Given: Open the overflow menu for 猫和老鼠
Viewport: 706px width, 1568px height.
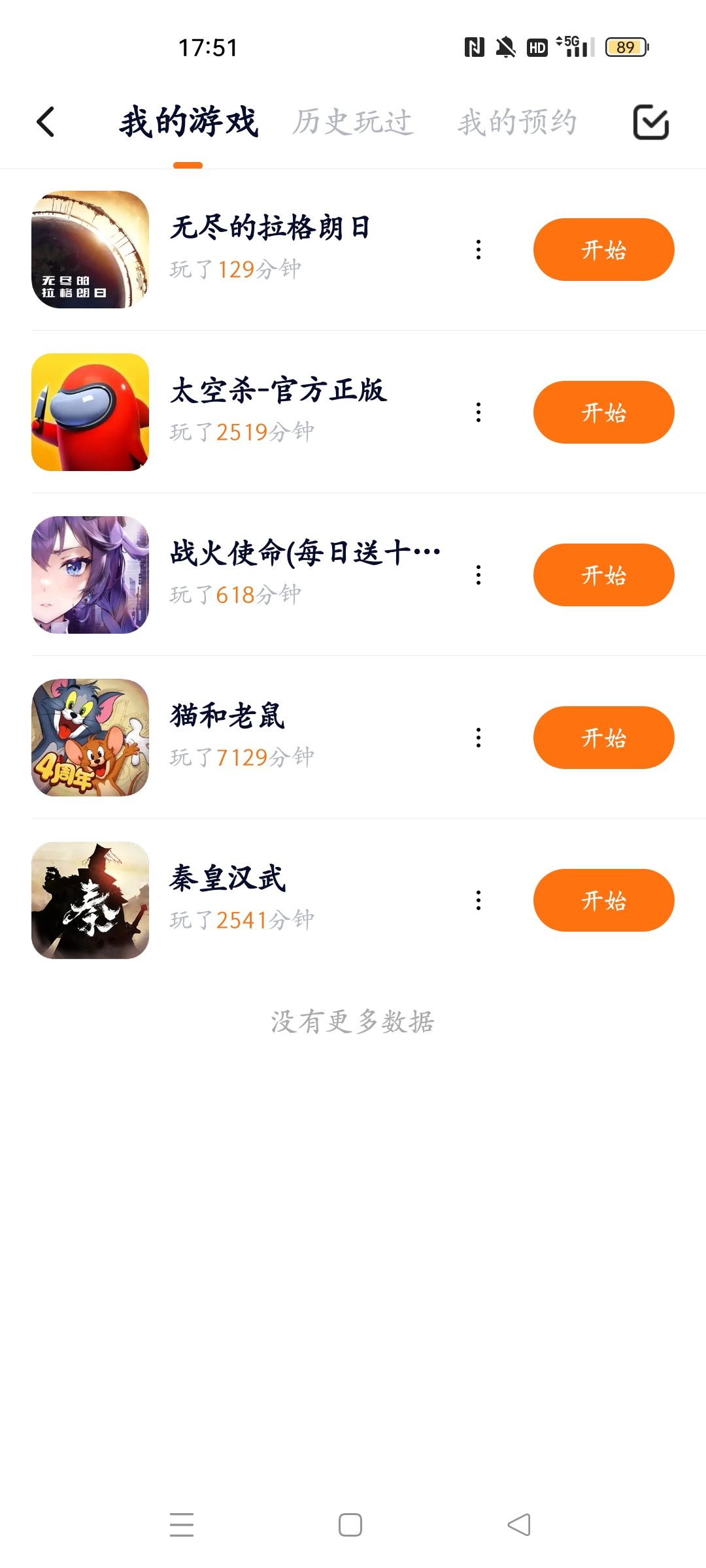Looking at the screenshot, I should pos(479,738).
